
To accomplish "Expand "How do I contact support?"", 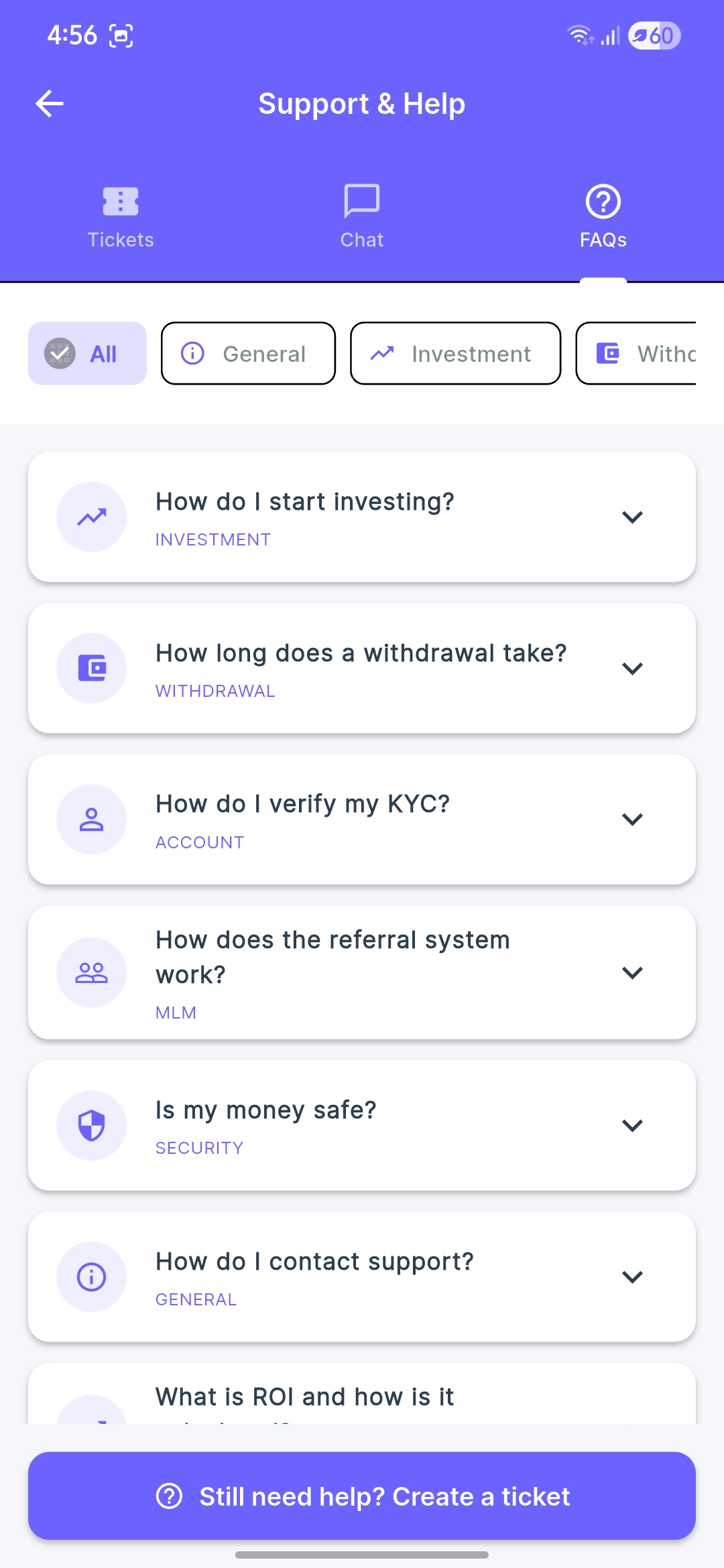I will point(362,1277).
